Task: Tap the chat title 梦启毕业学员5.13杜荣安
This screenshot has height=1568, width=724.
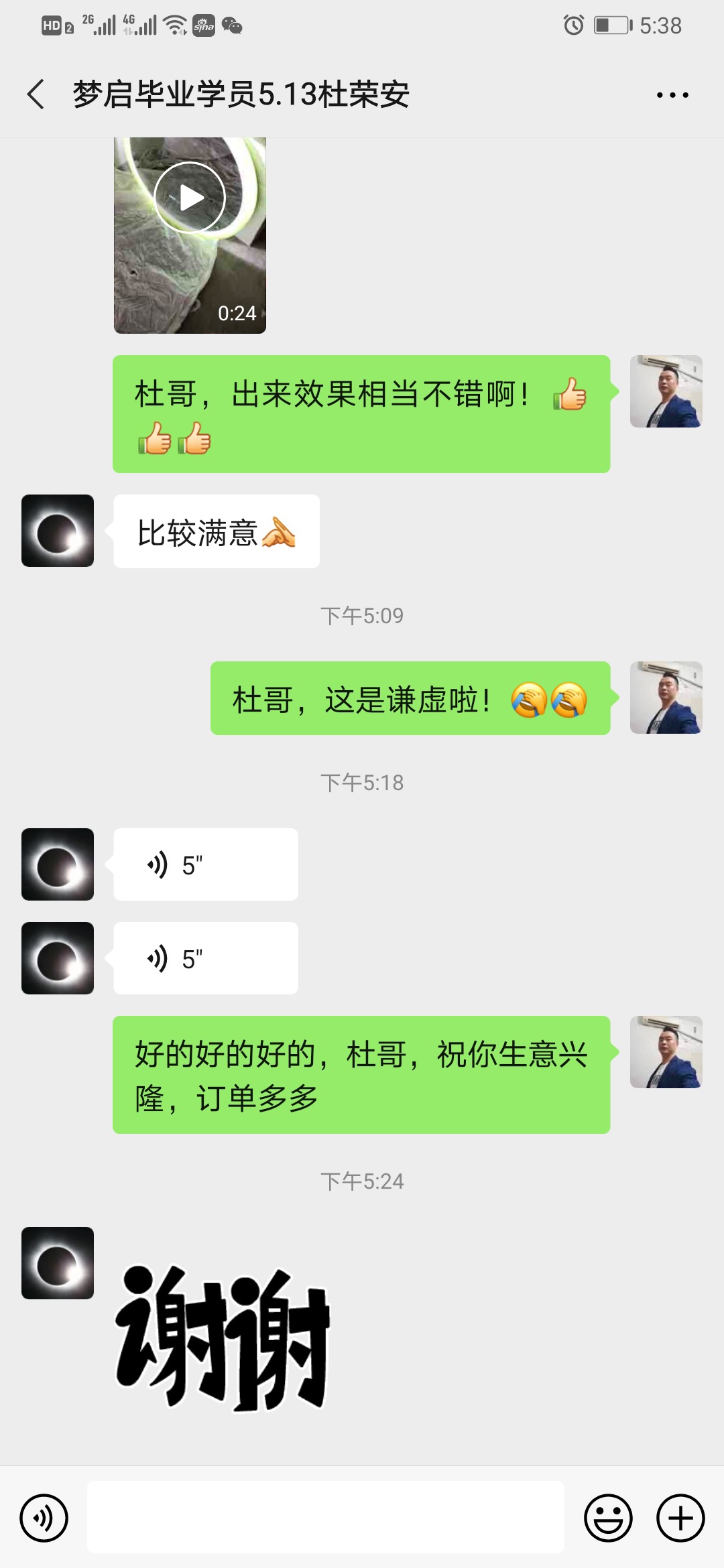Action: point(241,96)
